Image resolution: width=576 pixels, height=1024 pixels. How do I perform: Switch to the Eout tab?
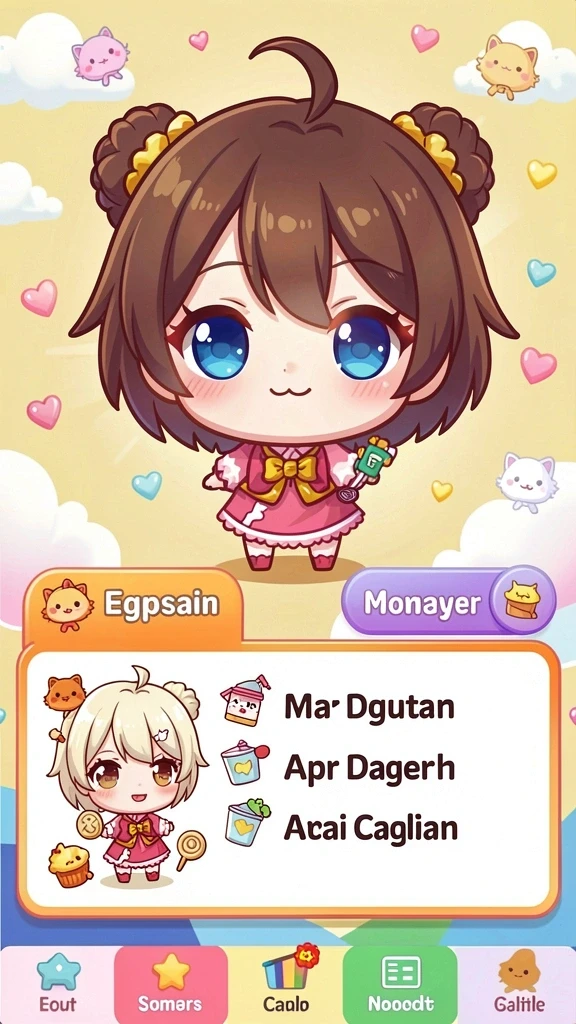(57, 985)
